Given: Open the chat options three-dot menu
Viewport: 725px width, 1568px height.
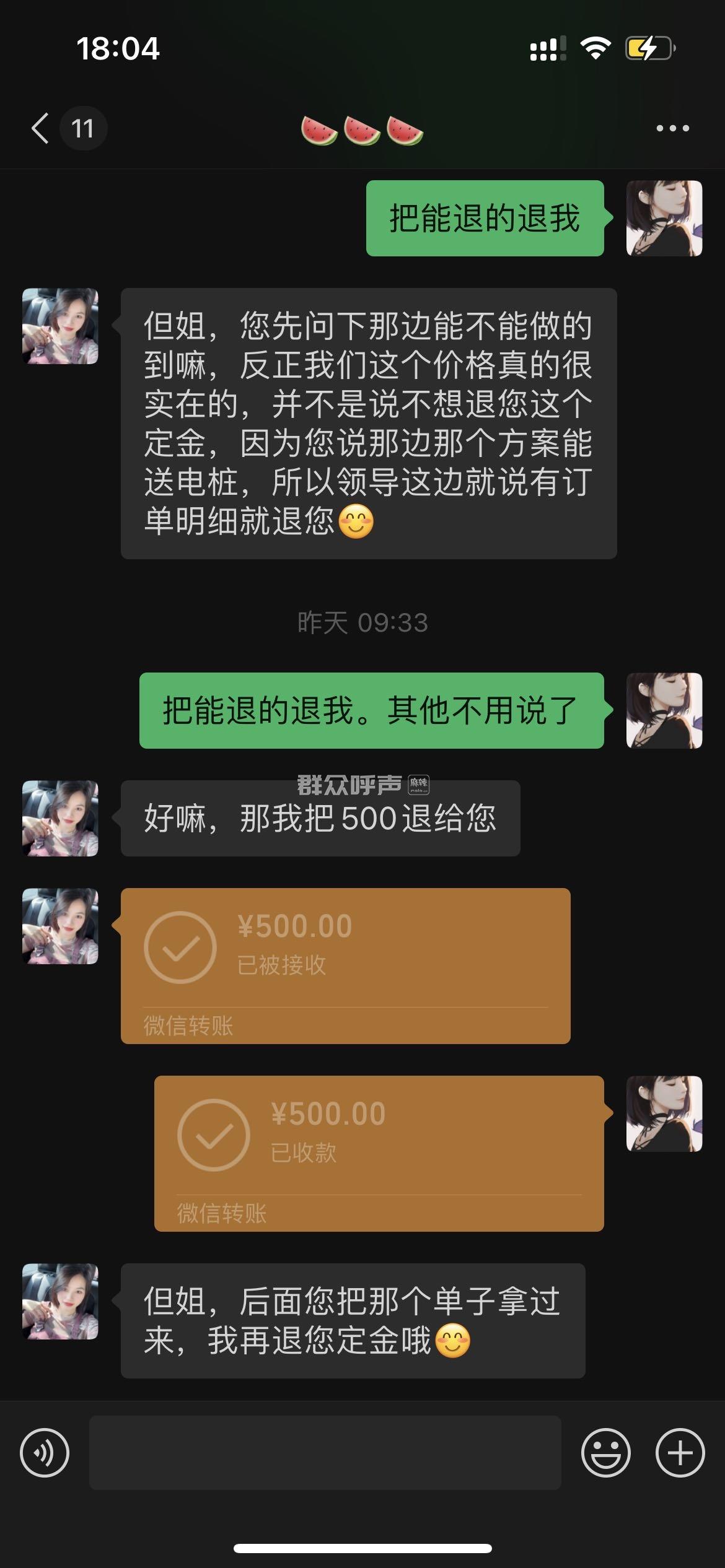Looking at the screenshot, I should click(672, 128).
